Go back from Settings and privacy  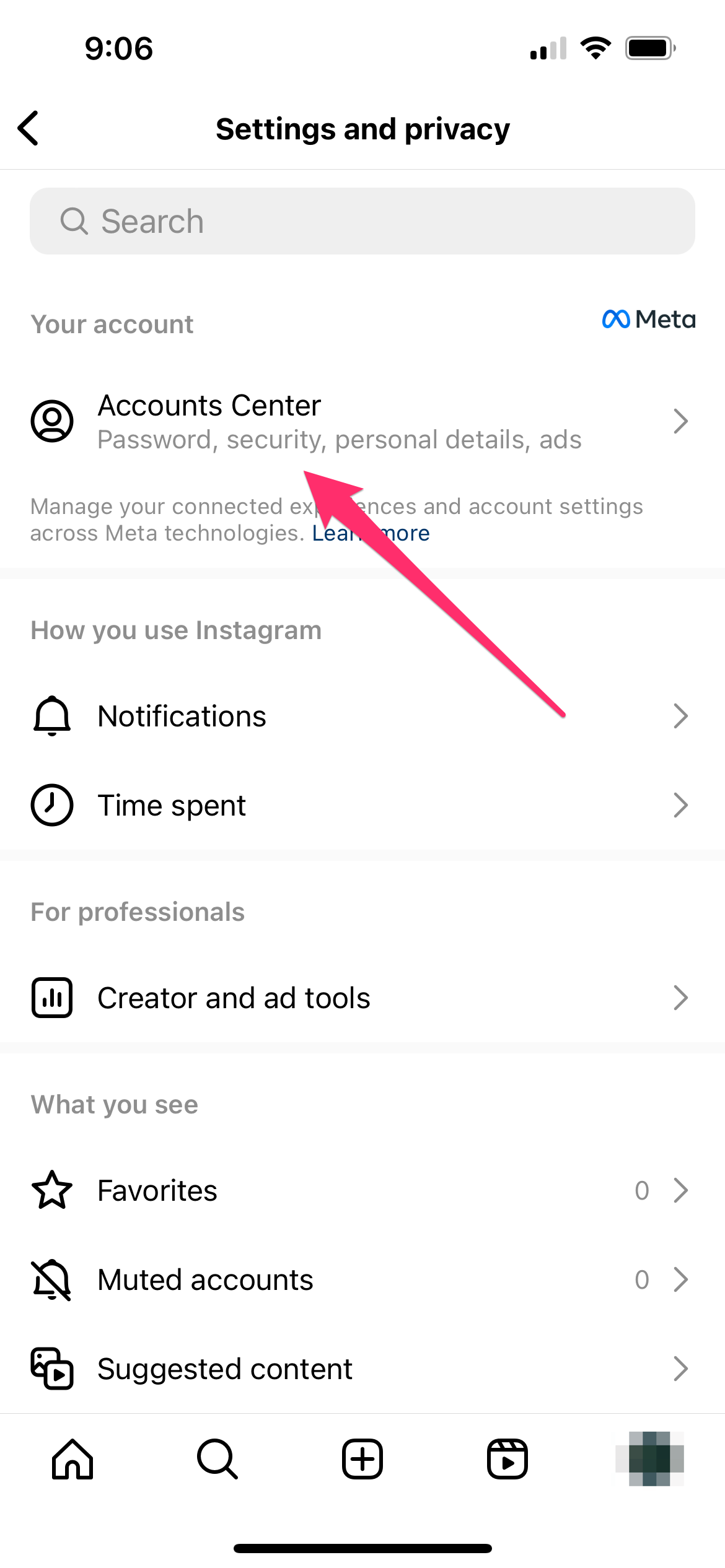click(29, 128)
